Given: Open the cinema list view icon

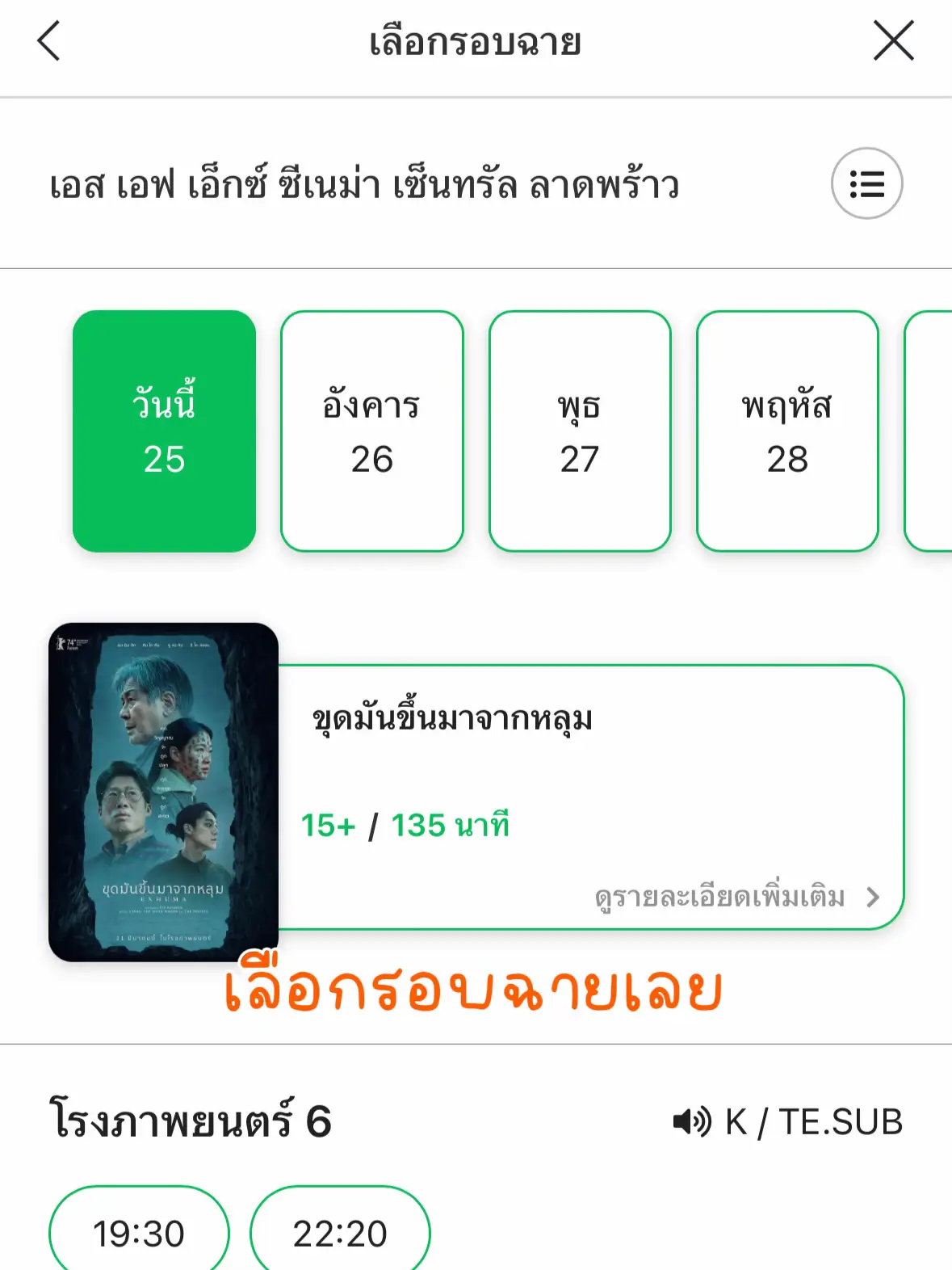Looking at the screenshot, I should click(865, 183).
